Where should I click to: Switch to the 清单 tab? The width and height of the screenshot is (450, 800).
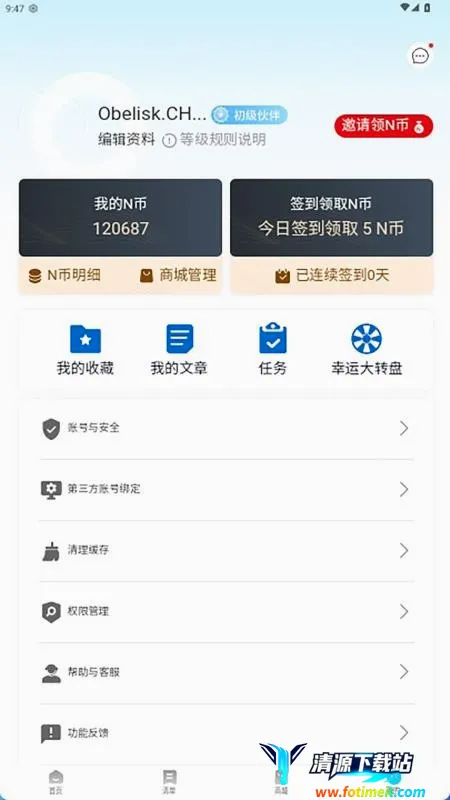coord(169,782)
